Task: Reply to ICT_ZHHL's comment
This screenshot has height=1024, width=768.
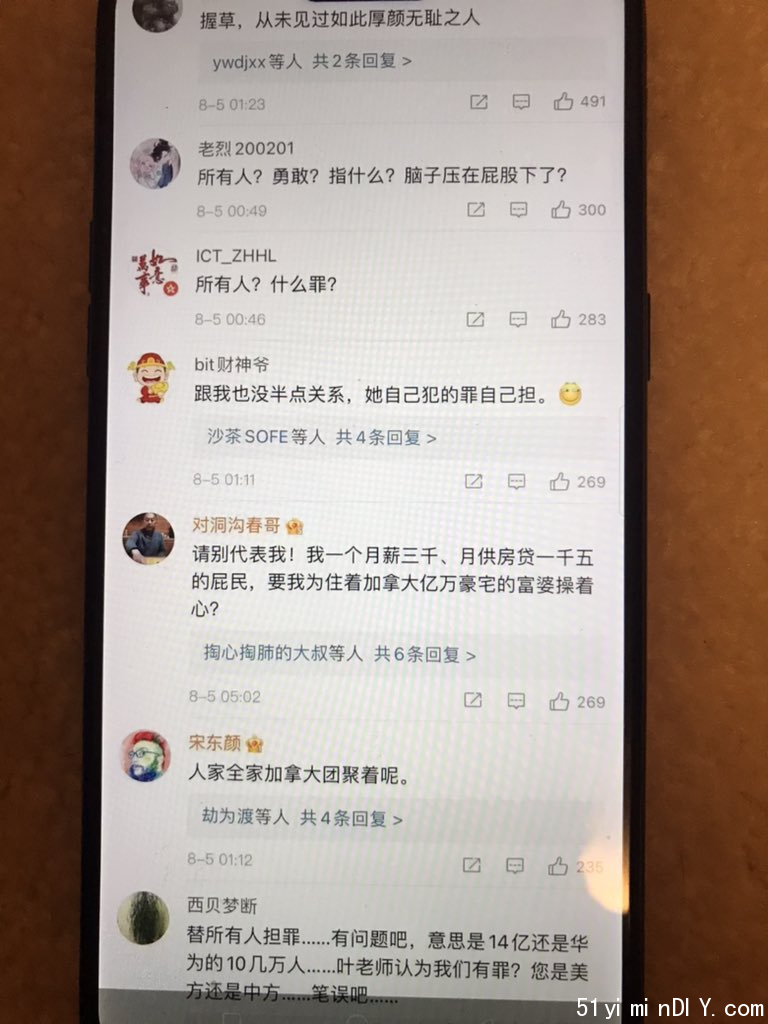Action: coord(518,319)
